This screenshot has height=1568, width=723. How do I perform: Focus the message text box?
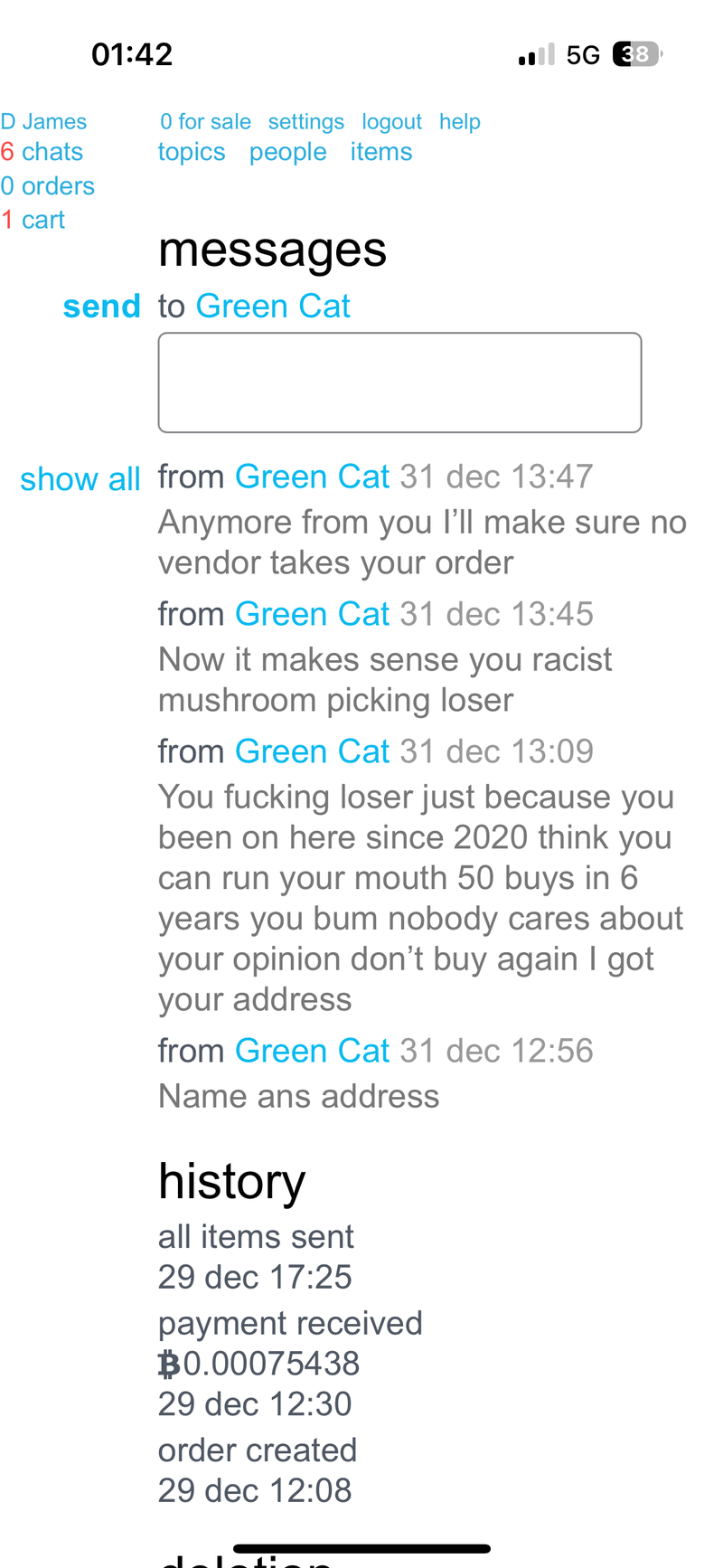coord(399,383)
